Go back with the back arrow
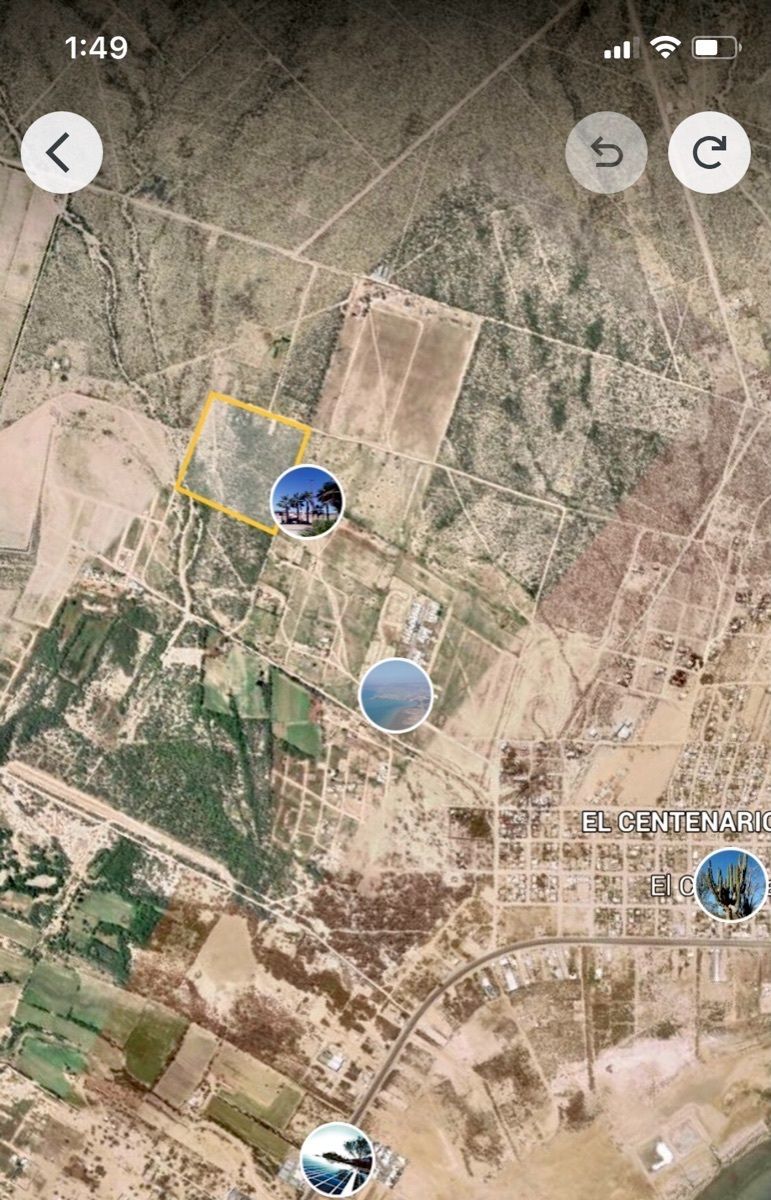Image resolution: width=771 pixels, height=1200 pixels. (x=61, y=152)
